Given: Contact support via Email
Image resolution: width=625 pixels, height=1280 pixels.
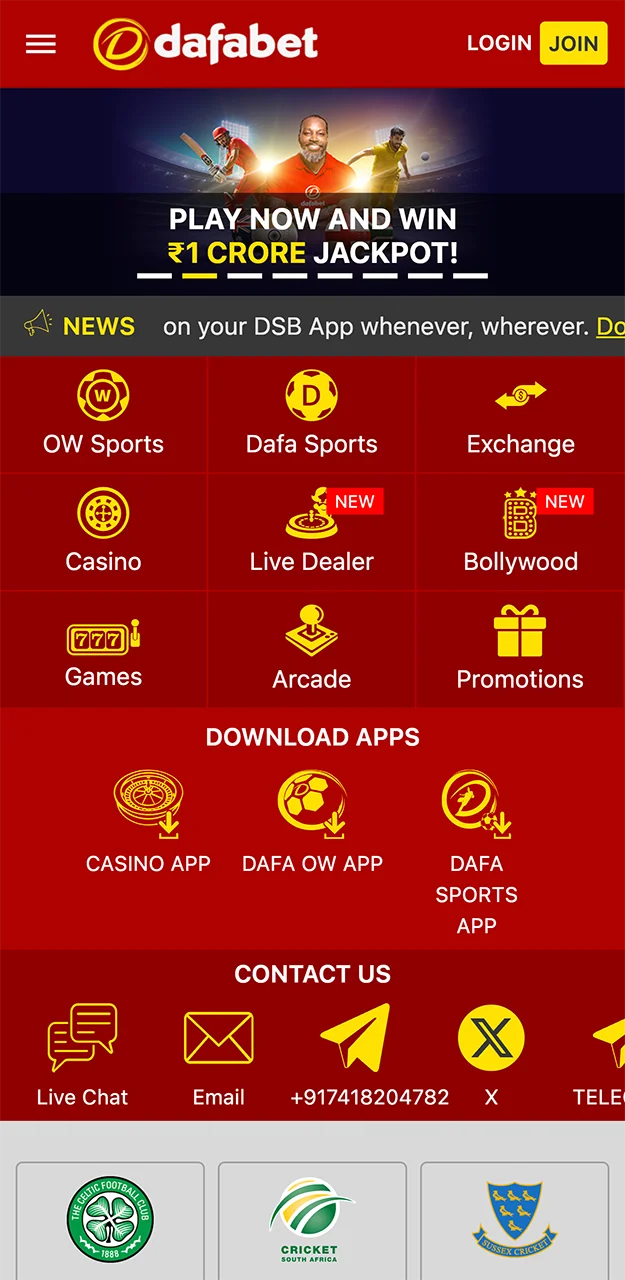Looking at the screenshot, I should (x=218, y=1055).
